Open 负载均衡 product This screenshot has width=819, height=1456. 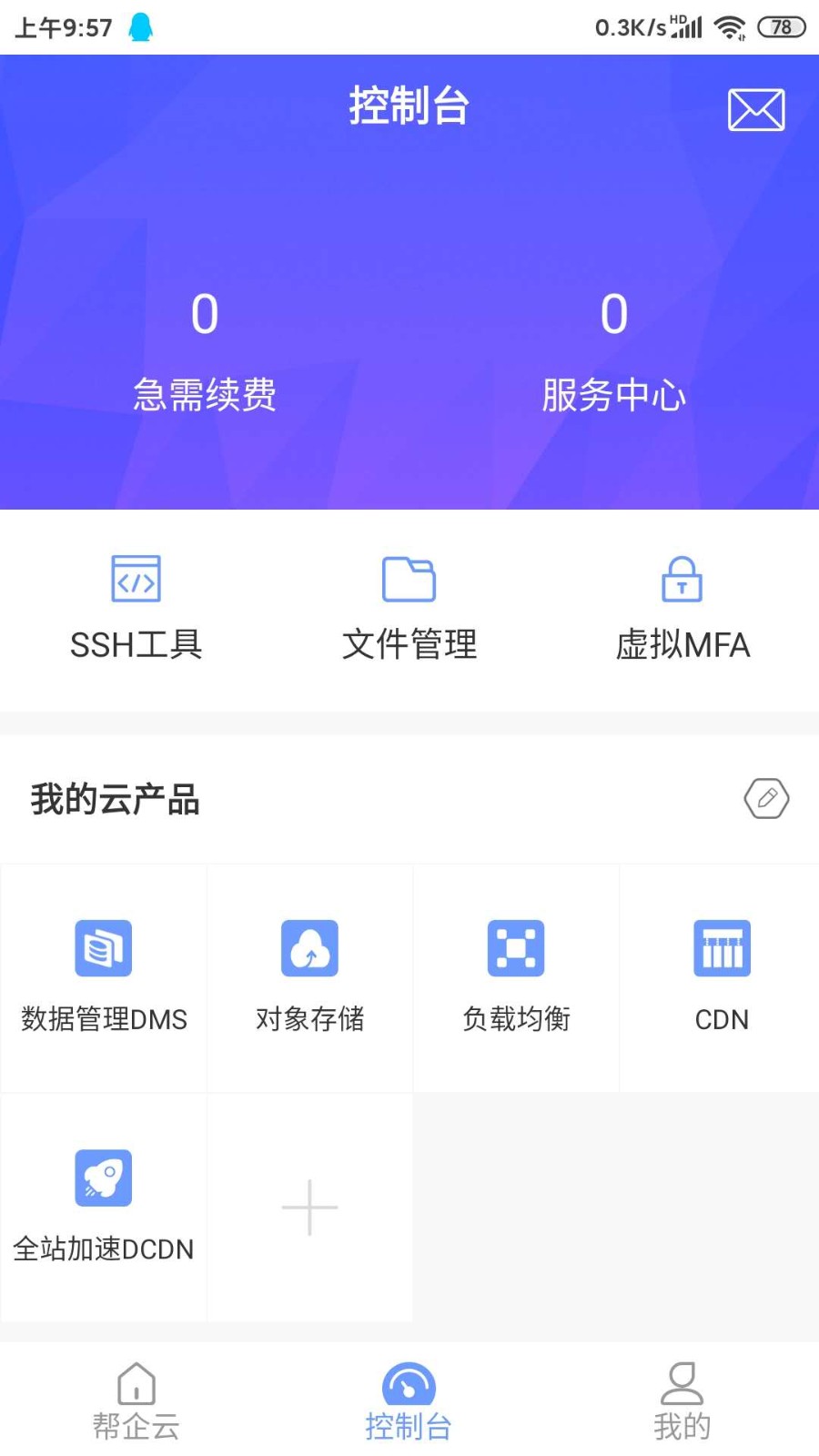[516, 978]
